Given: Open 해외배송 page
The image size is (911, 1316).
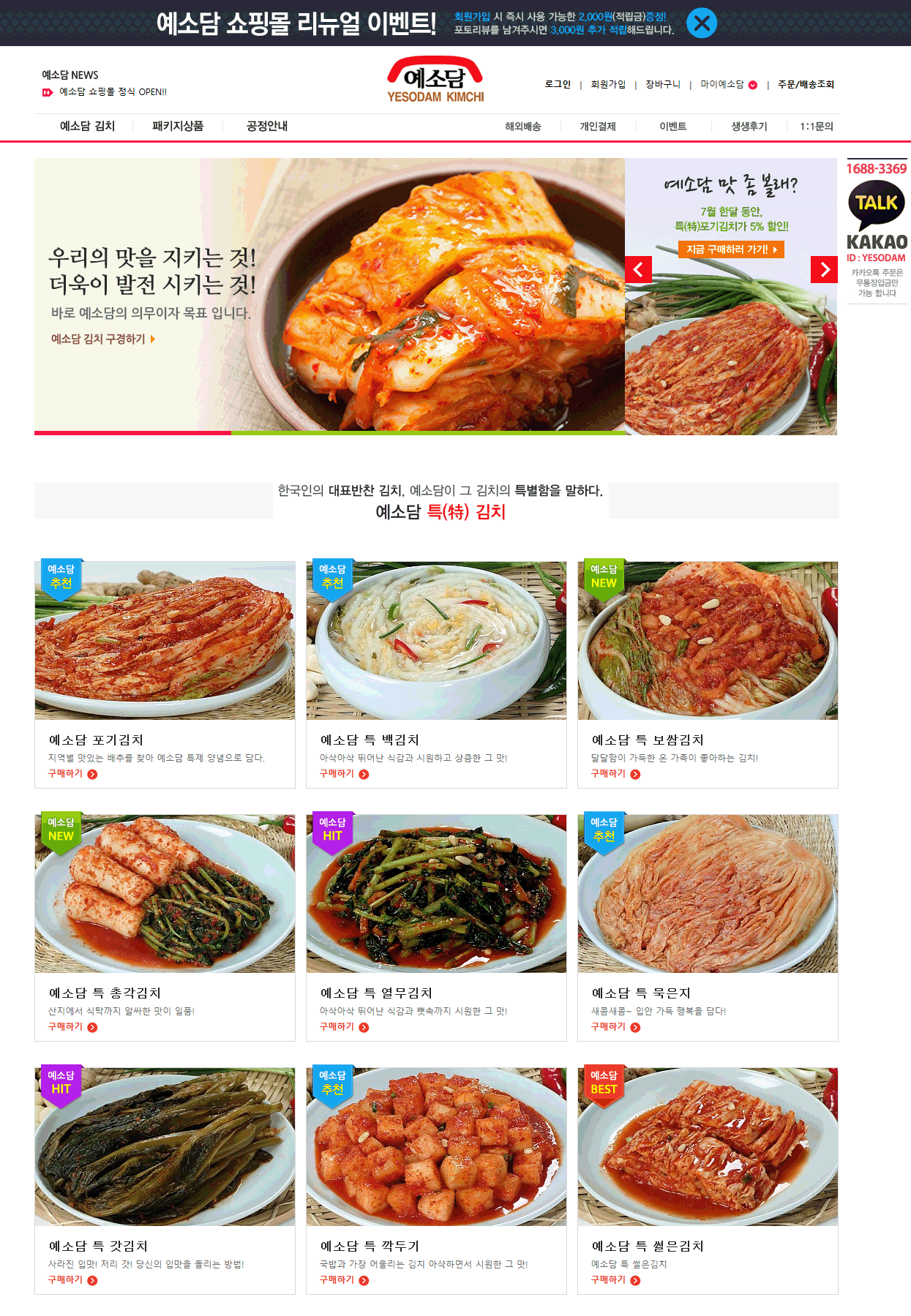Looking at the screenshot, I should (x=522, y=127).
